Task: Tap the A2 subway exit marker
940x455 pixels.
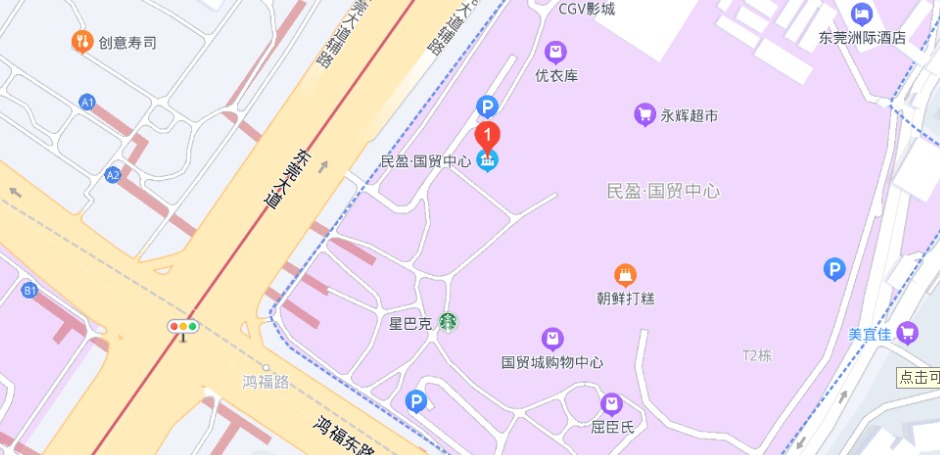Action: pyautogui.click(x=113, y=174)
